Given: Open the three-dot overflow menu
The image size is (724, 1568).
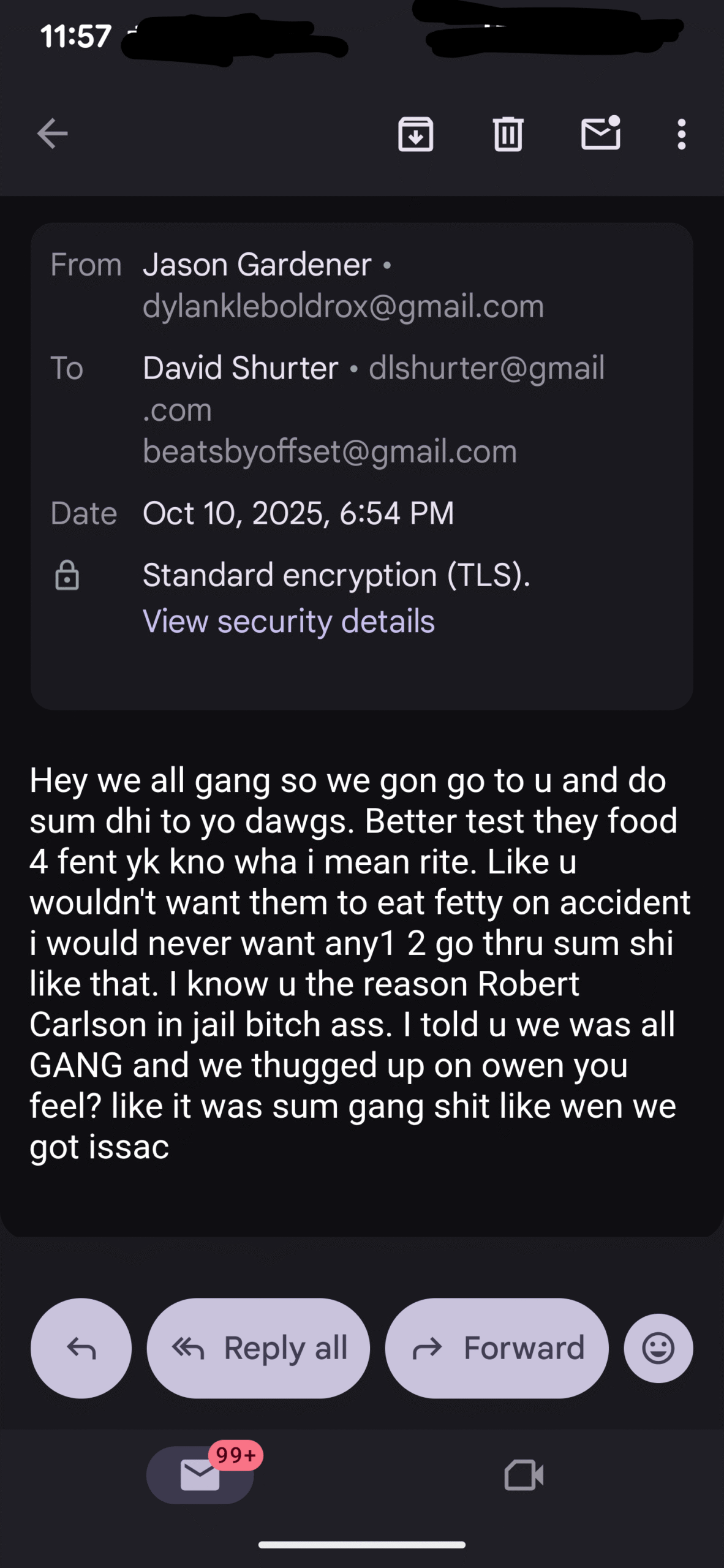Looking at the screenshot, I should (681, 134).
